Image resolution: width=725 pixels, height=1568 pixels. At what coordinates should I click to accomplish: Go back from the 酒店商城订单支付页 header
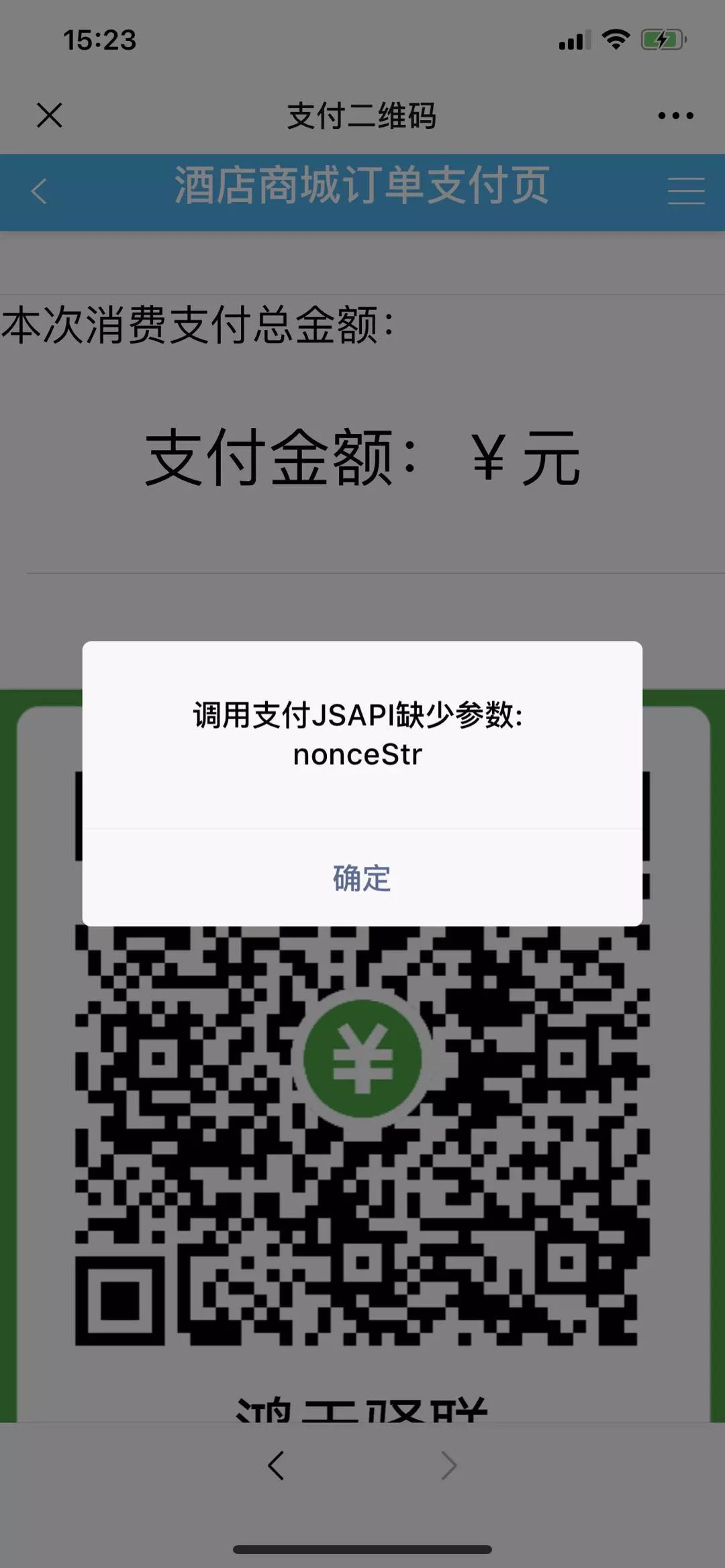(39, 191)
